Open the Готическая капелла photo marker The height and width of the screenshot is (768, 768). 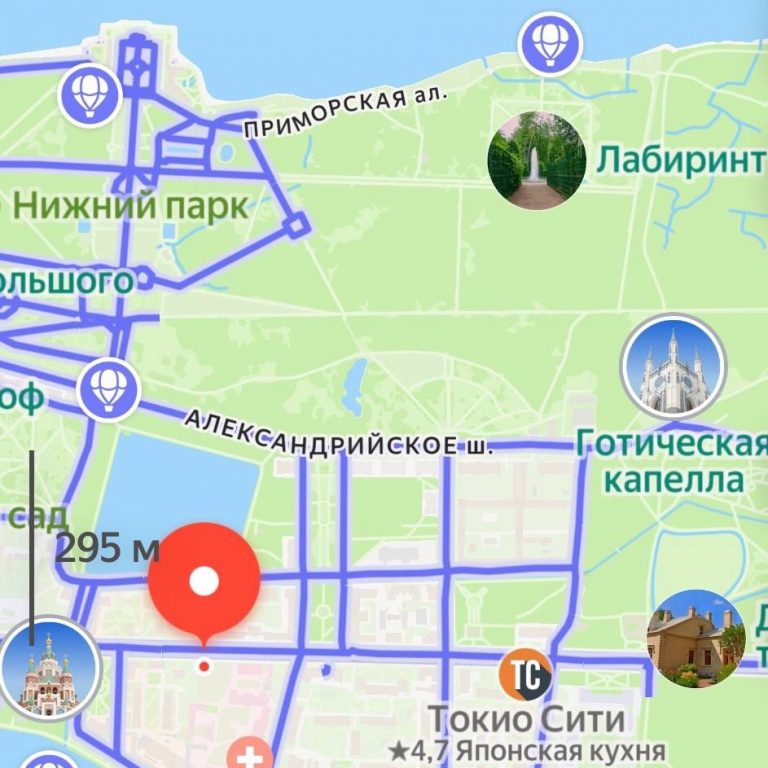tap(673, 367)
